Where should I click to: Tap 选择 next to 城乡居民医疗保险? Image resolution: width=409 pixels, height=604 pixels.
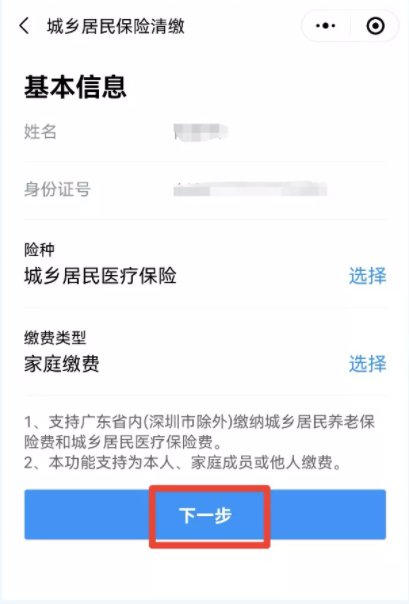click(367, 276)
